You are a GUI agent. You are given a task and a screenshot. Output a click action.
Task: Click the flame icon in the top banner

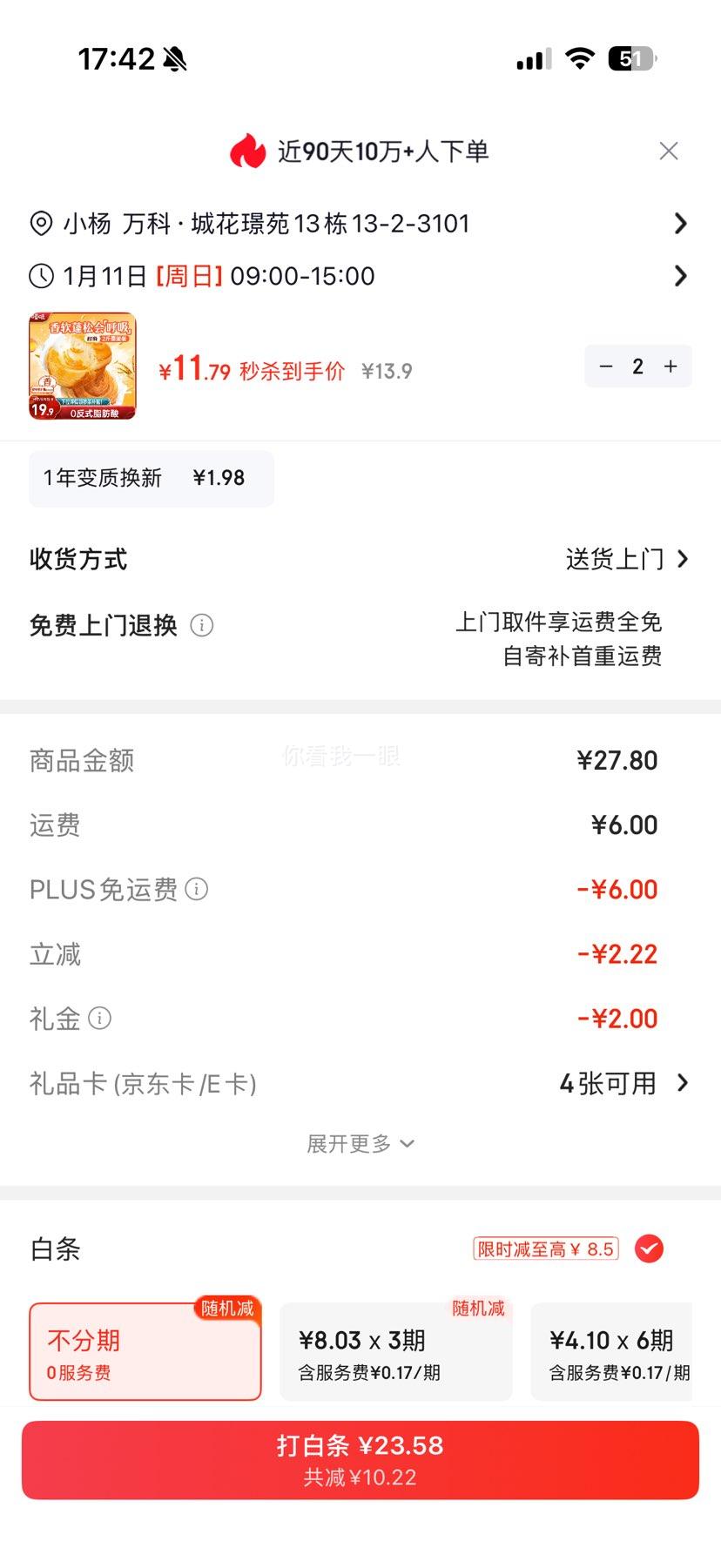[x=248, y=150]
